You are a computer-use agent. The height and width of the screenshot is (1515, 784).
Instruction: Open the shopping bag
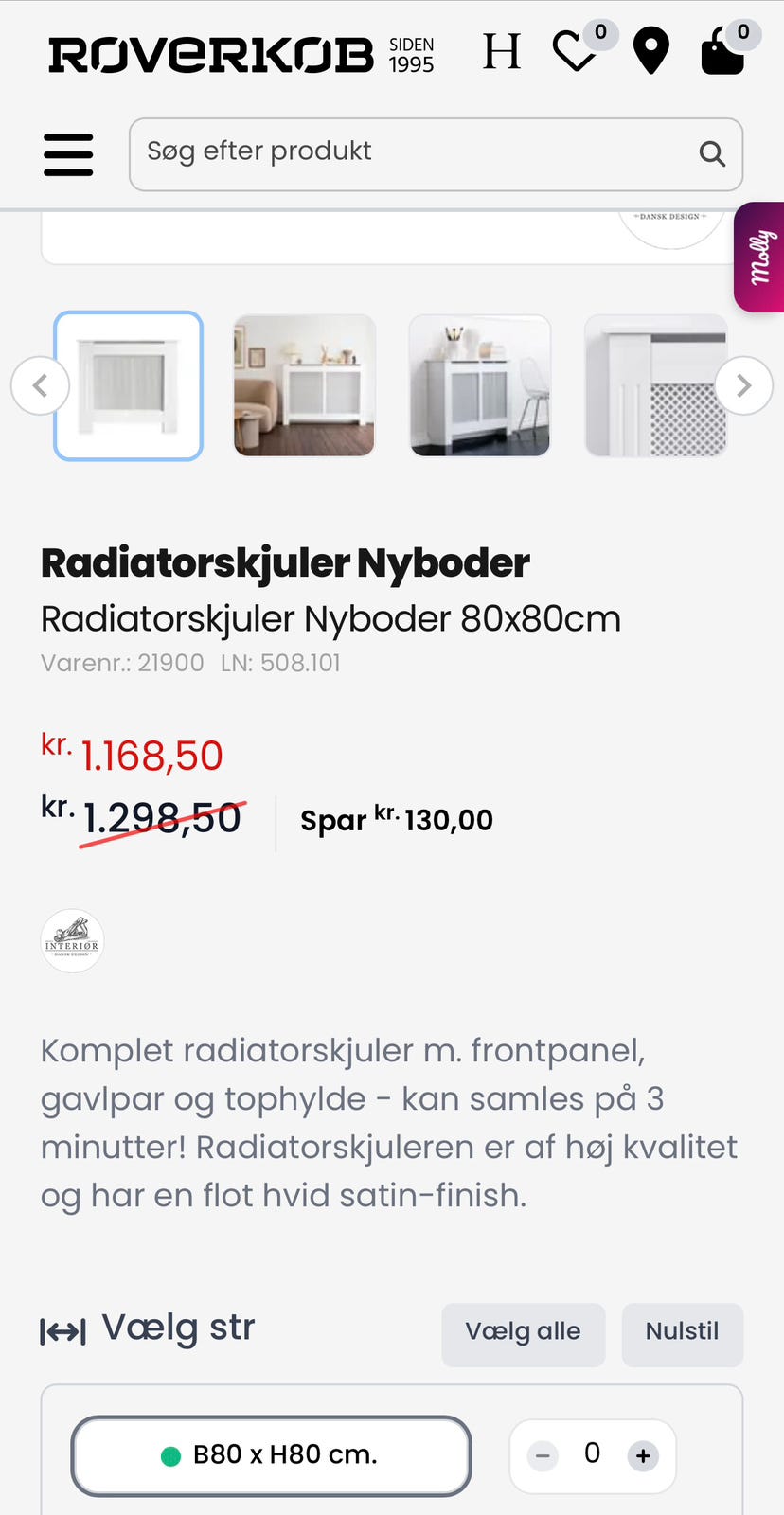point(722,52)
